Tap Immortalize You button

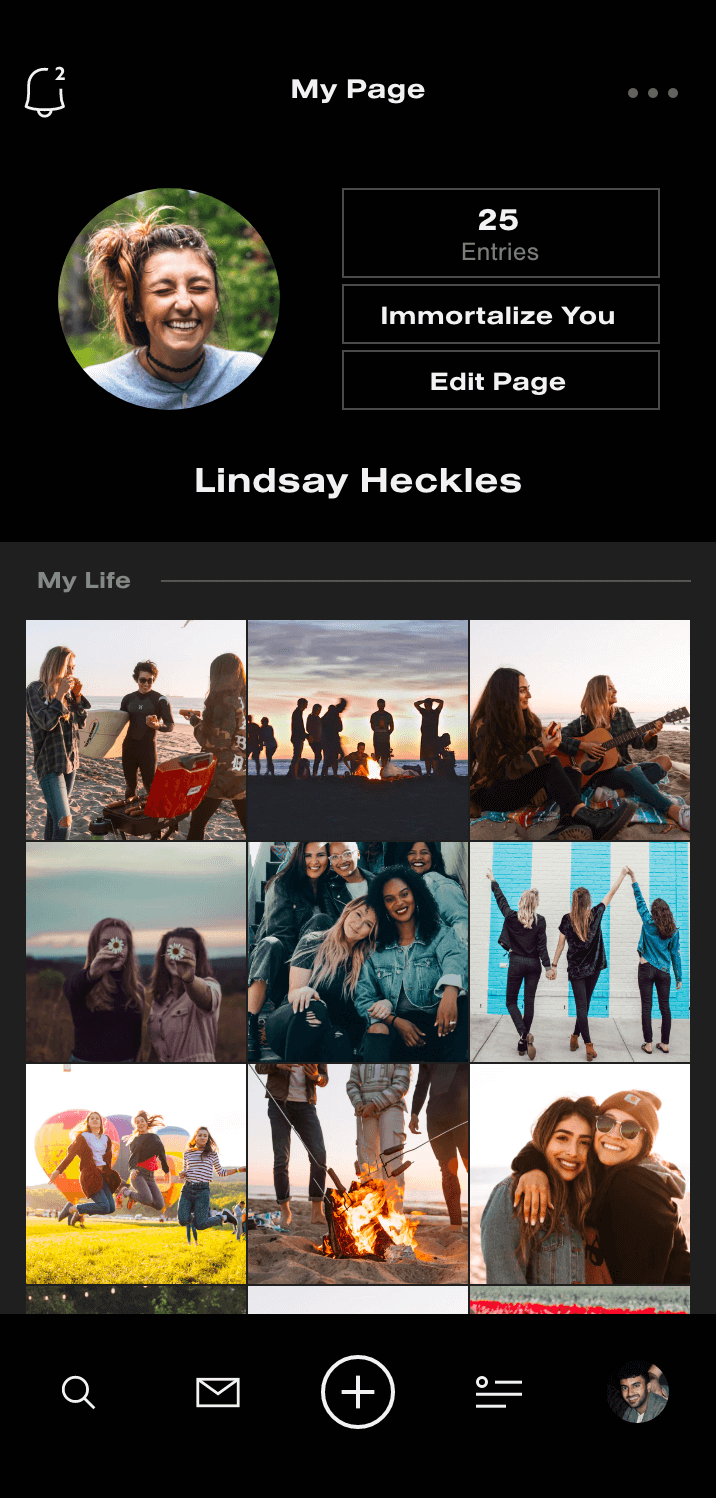click(500, 315)
